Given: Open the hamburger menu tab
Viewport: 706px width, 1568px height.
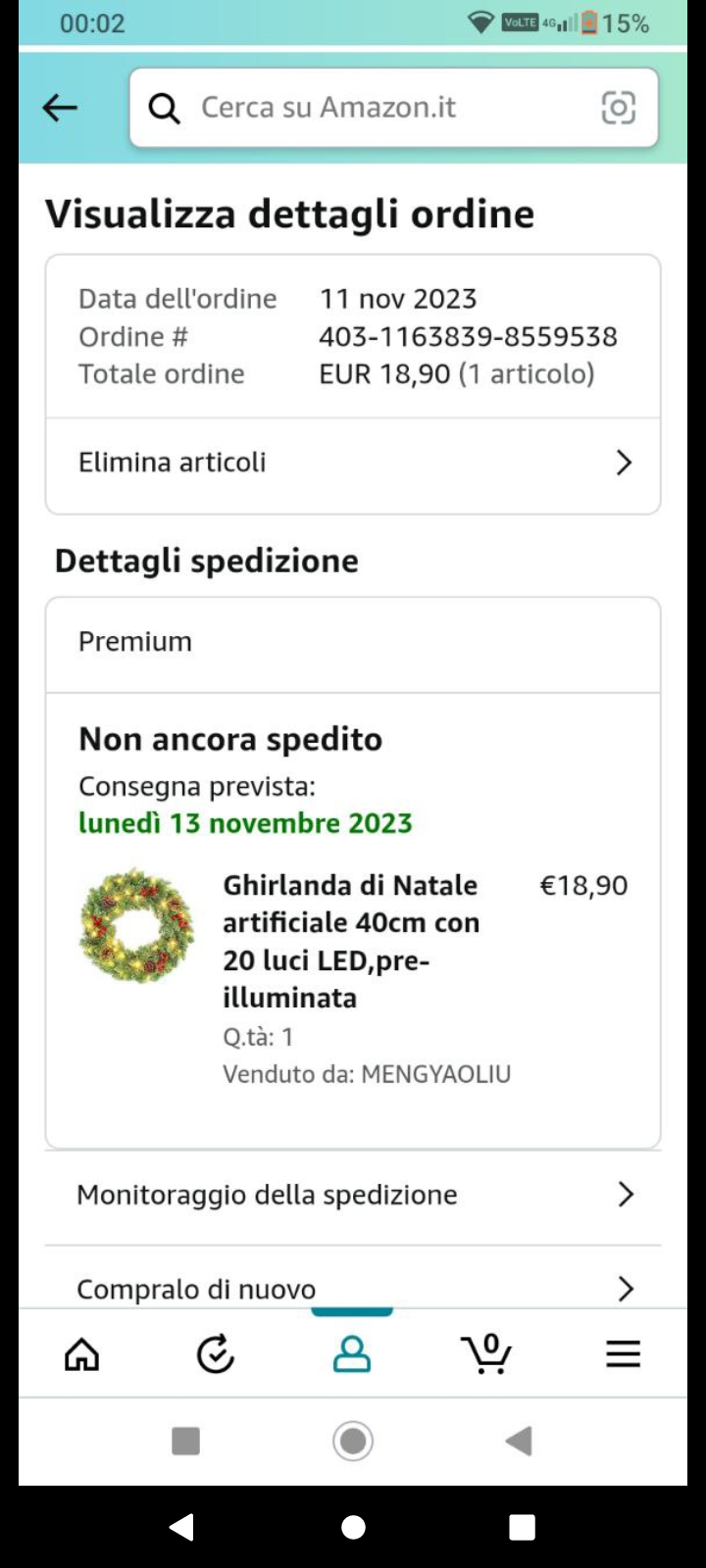Looking at the screenshot, I should (x=623, y=1354).
